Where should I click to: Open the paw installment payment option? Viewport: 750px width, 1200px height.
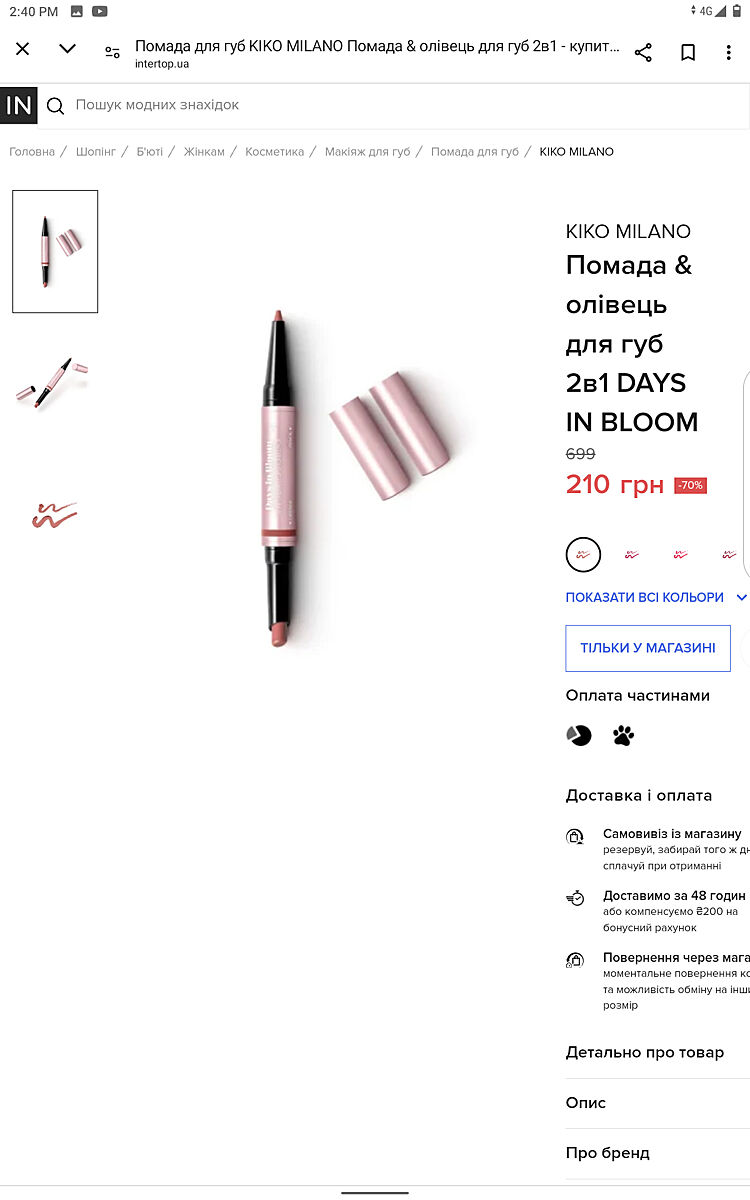[623, 736]
